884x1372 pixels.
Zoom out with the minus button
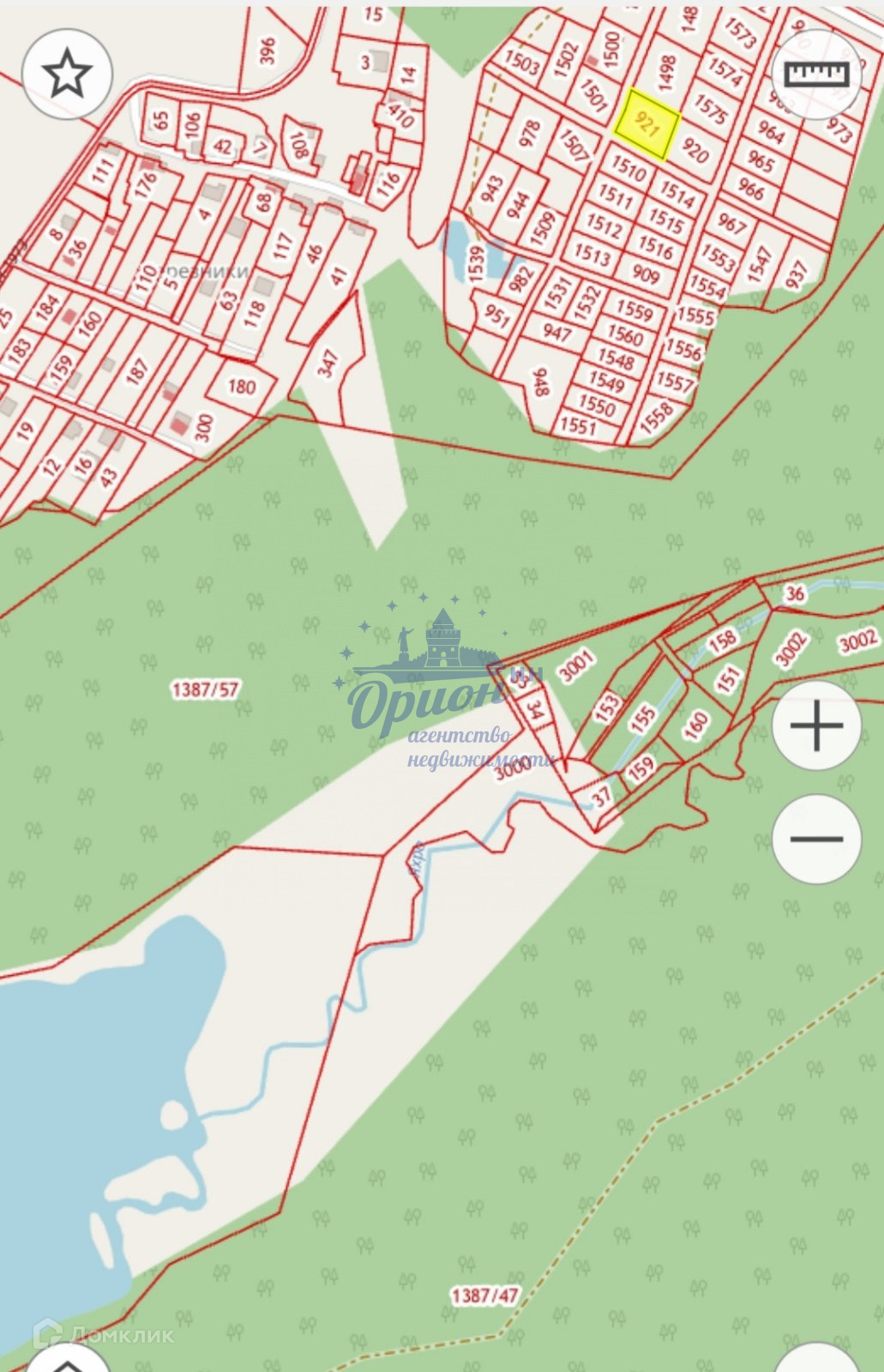(x=816, y=839)
